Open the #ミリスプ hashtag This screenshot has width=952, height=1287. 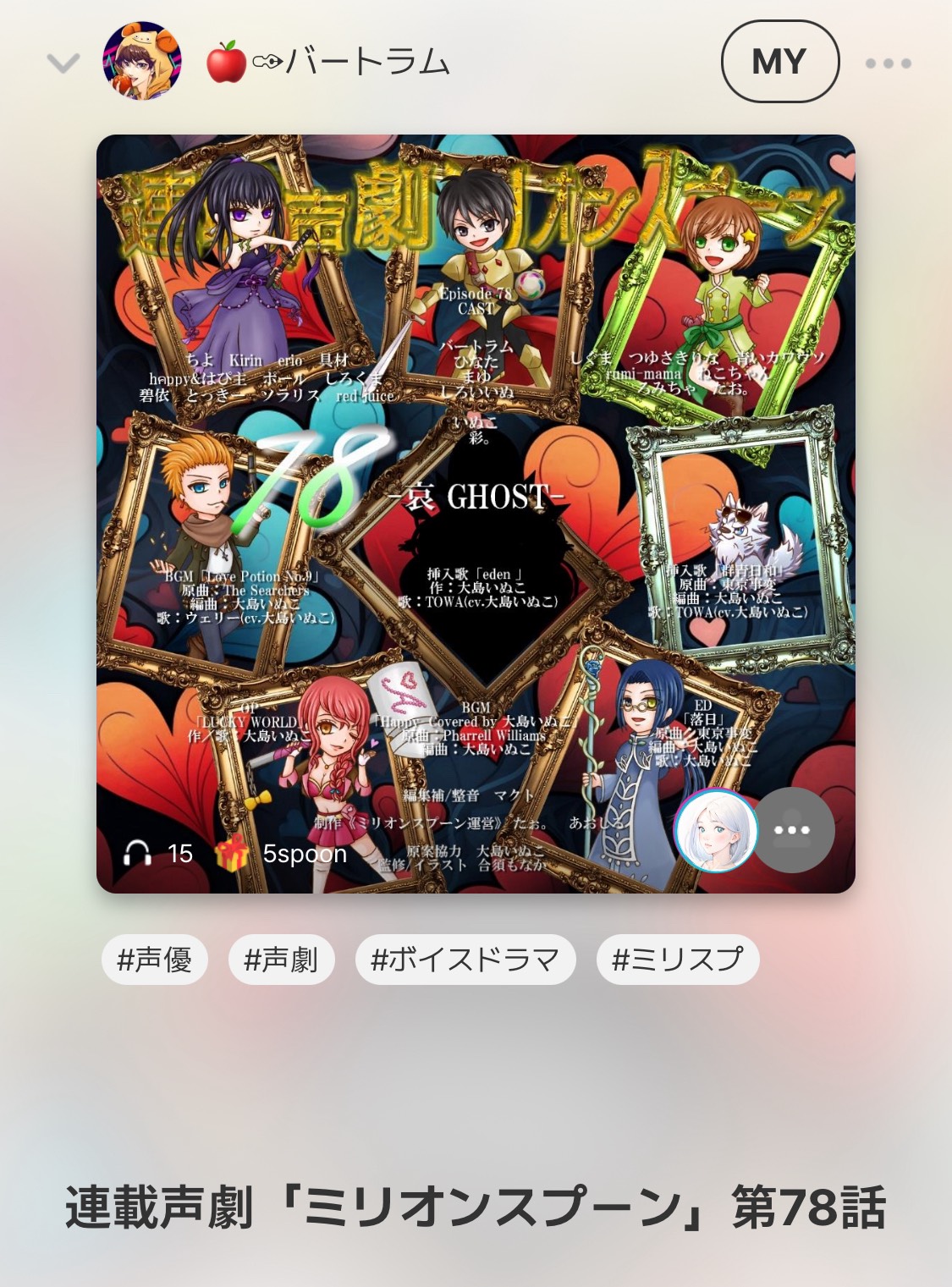[x=677, y=960]
